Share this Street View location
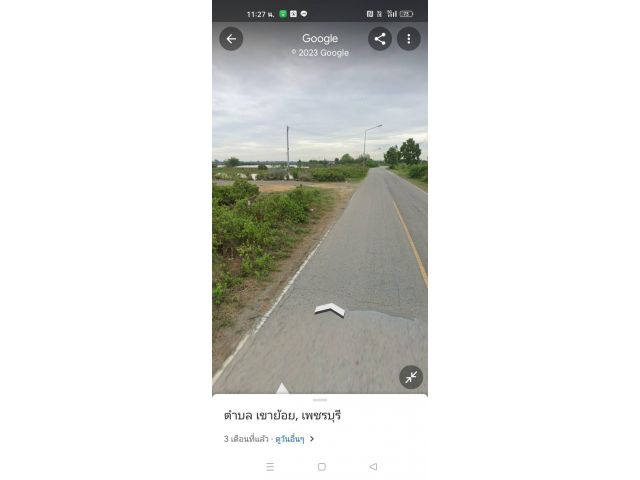Screen dimensions: 640x480 point(379,39)
